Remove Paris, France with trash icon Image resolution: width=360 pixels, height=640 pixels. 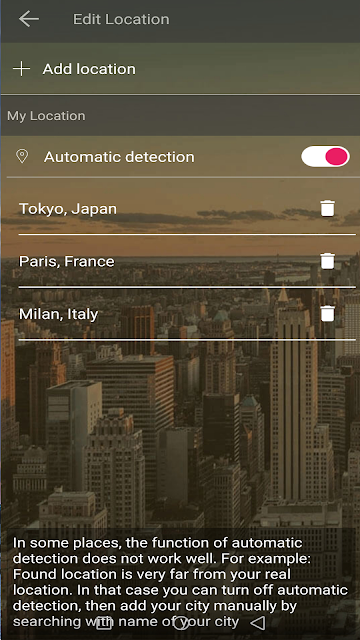[x=327, y=261]
